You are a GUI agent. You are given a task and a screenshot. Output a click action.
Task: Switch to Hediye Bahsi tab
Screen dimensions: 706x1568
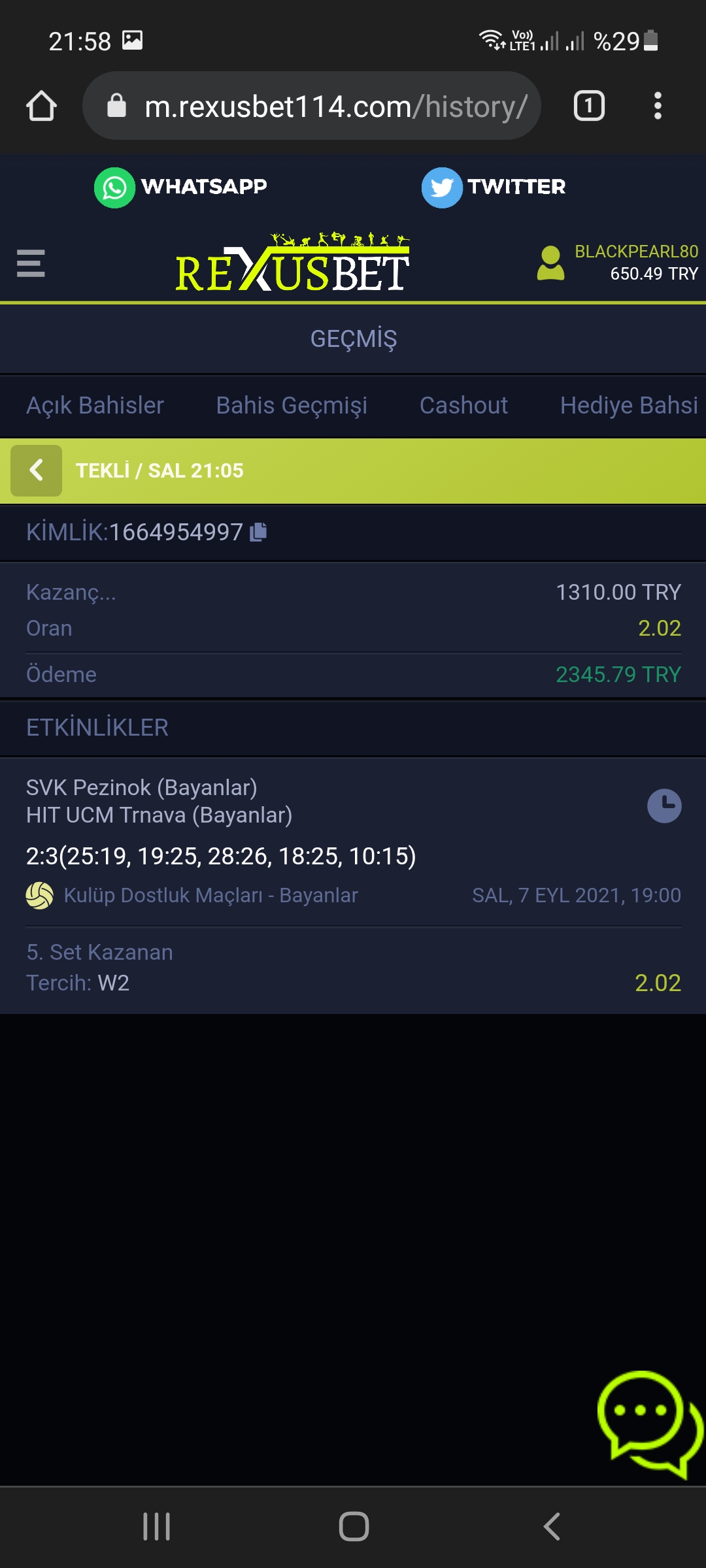[x=629, y=406]
